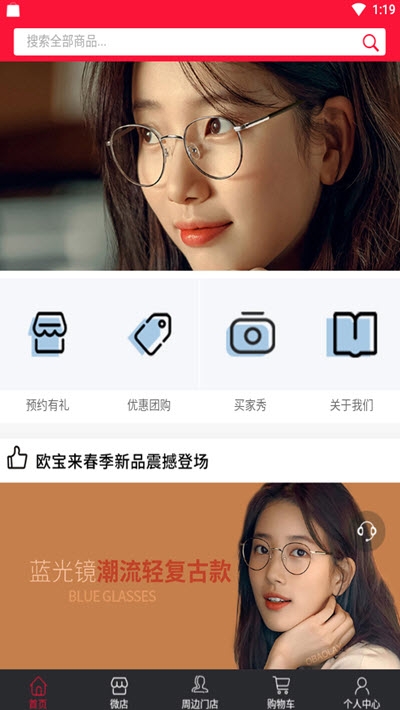This screenshot has height=710, width=400.
Task: Contact customer service via headset icon
Action: (367, 530)
